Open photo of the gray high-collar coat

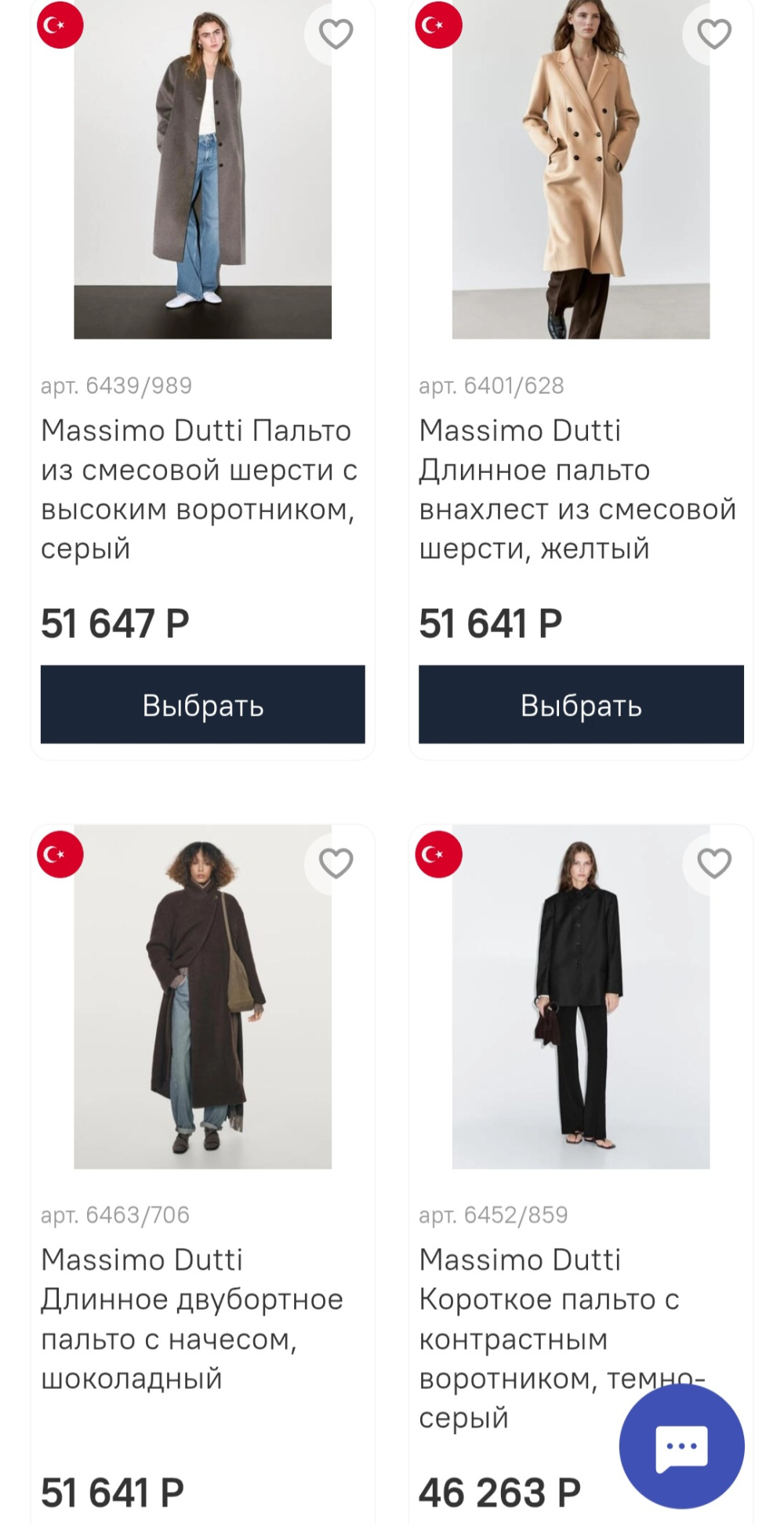point(202,173)
